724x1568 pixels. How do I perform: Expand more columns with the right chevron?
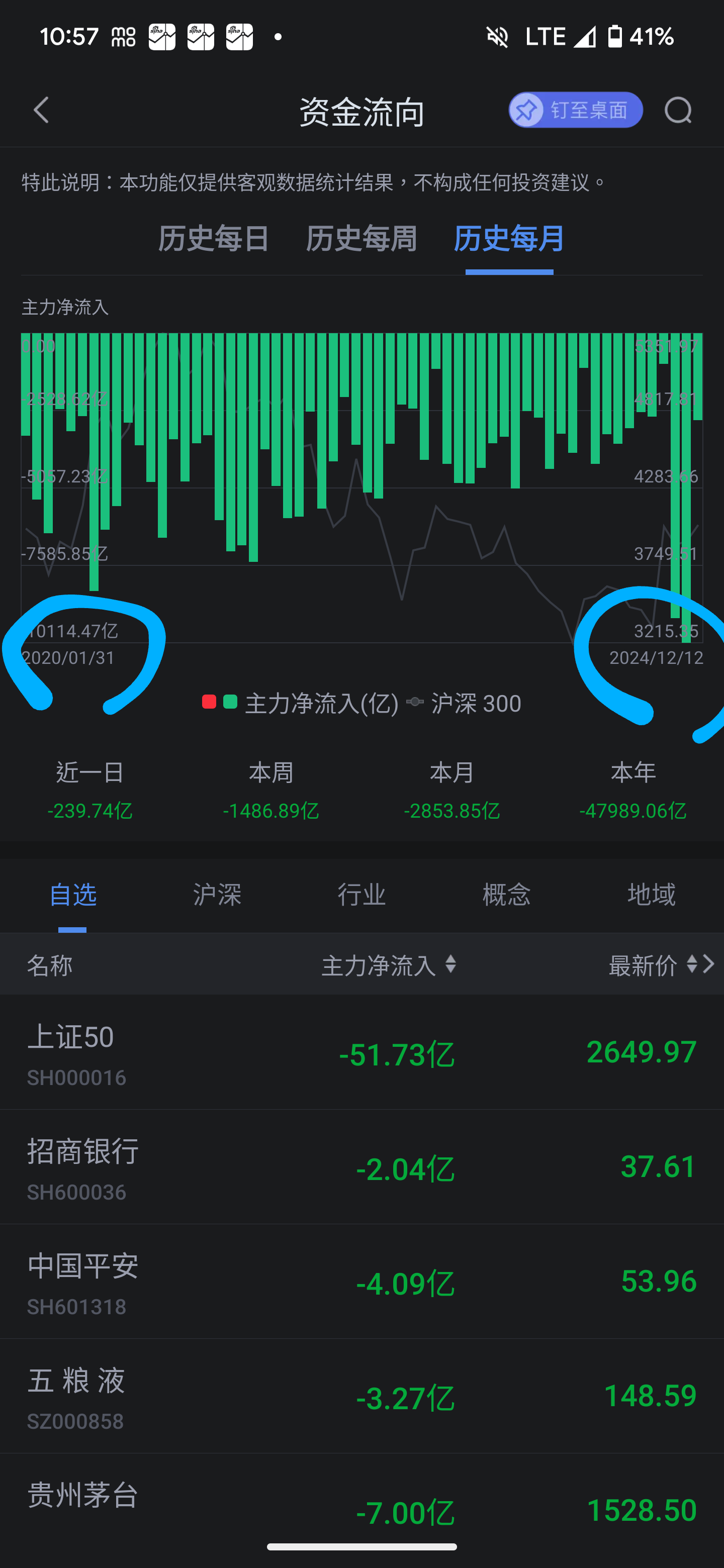point(708,964)
